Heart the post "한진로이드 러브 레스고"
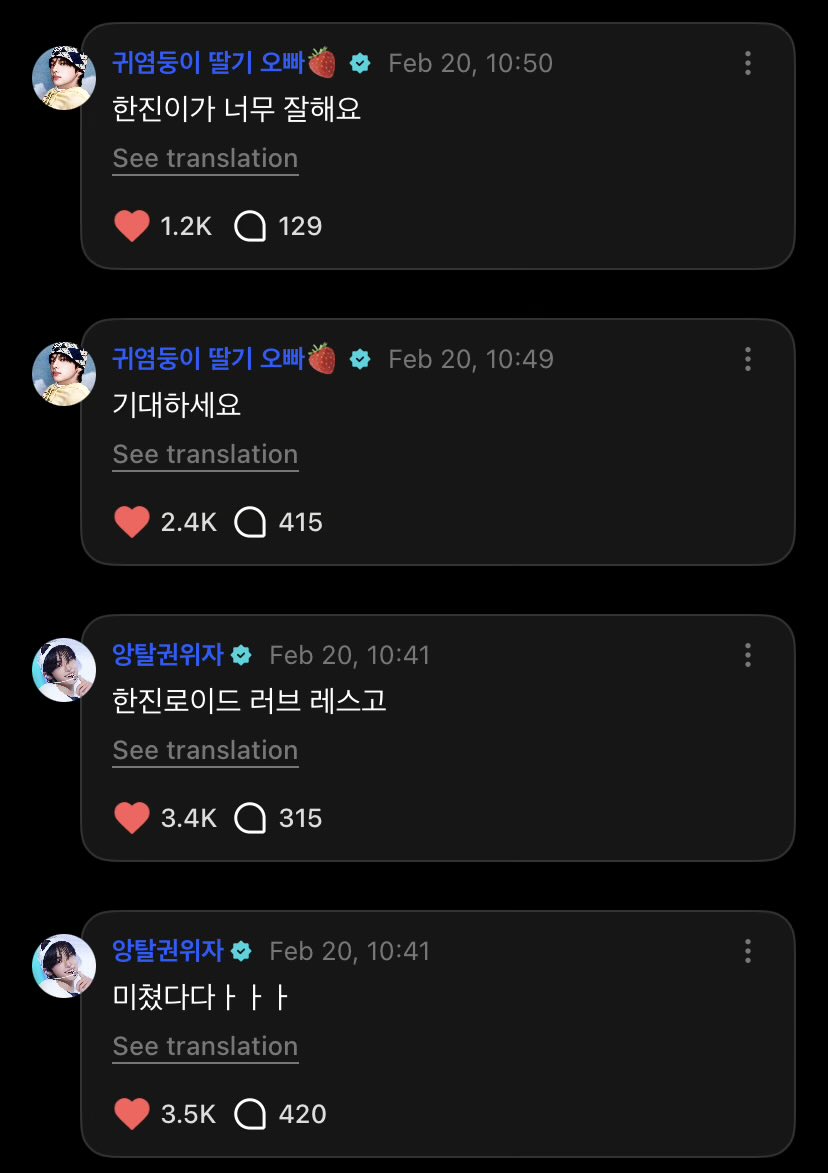828x1173 pixels. tap(132, 818)
